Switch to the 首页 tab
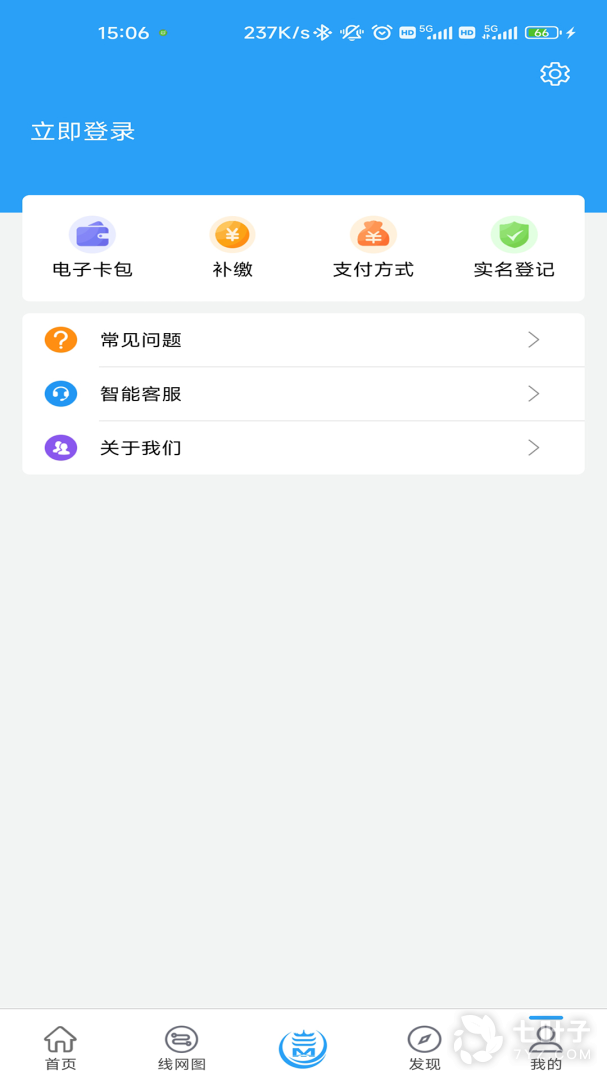The width and height of the screenshot is (607, 1080). [x=60, y=1047]
